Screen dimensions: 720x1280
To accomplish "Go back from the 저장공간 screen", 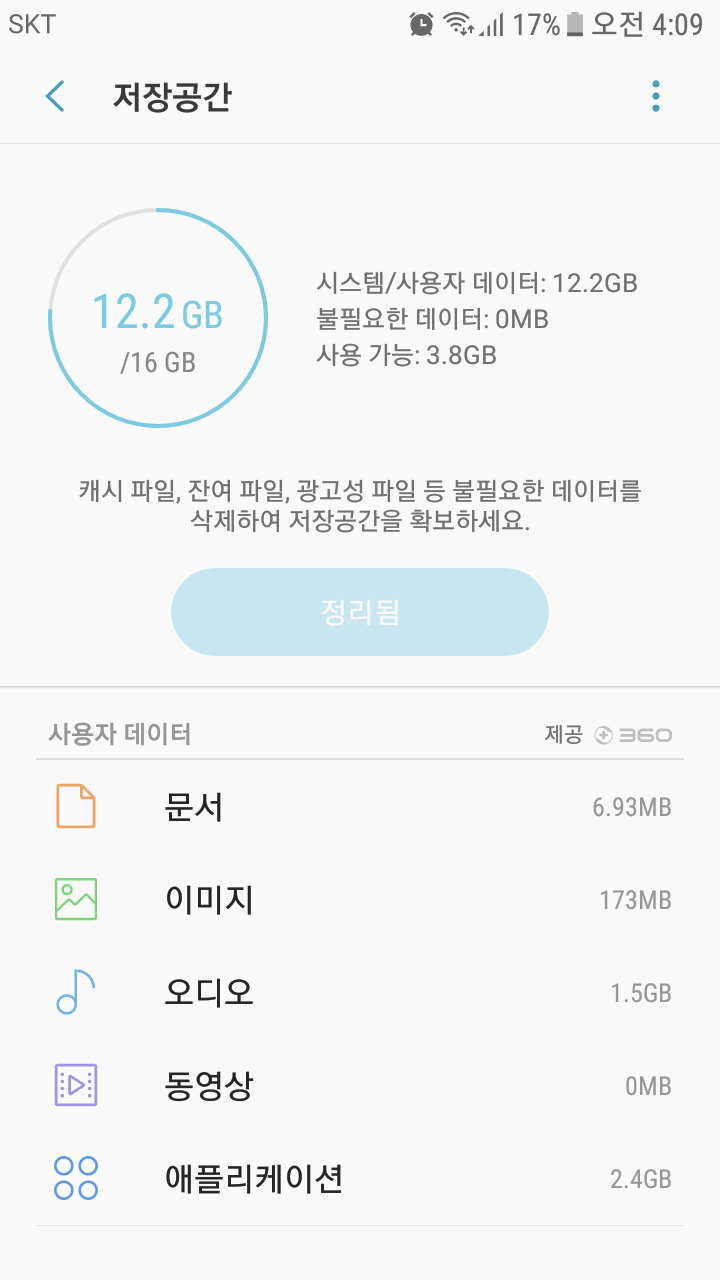I will point(55,97).
